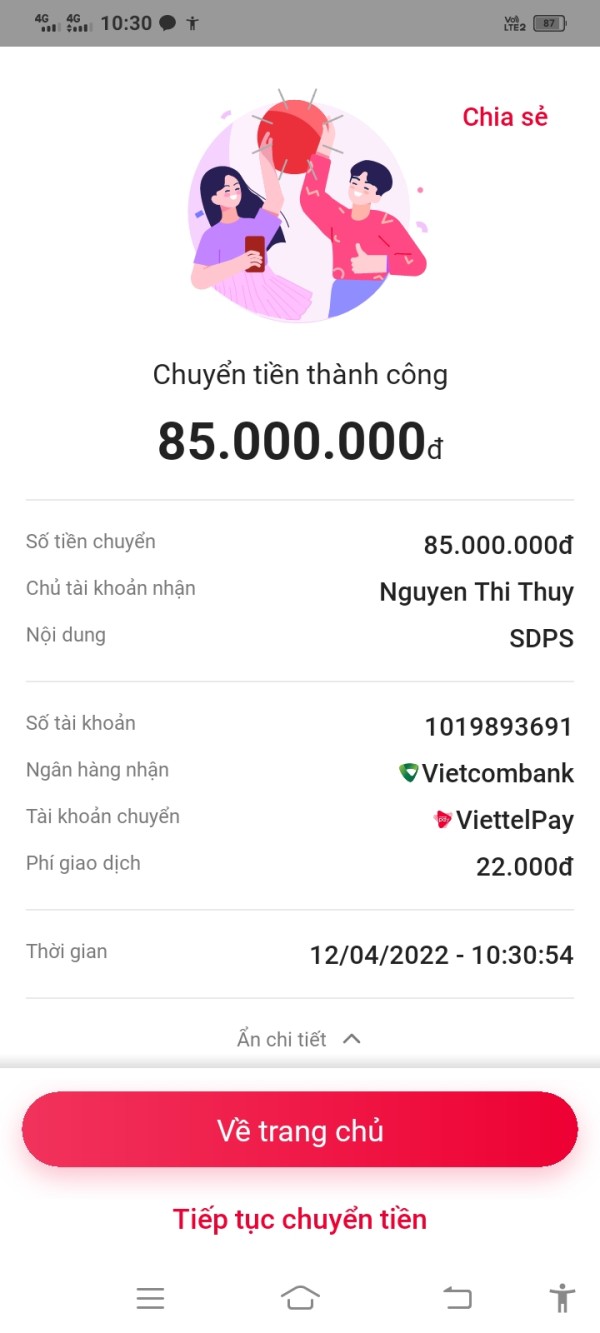The height and width of the screenshot is (1333, 600).
Task: Collapse details with Ẩn chi tiết
Action: pyautogui.click(x=298, y=1039)
